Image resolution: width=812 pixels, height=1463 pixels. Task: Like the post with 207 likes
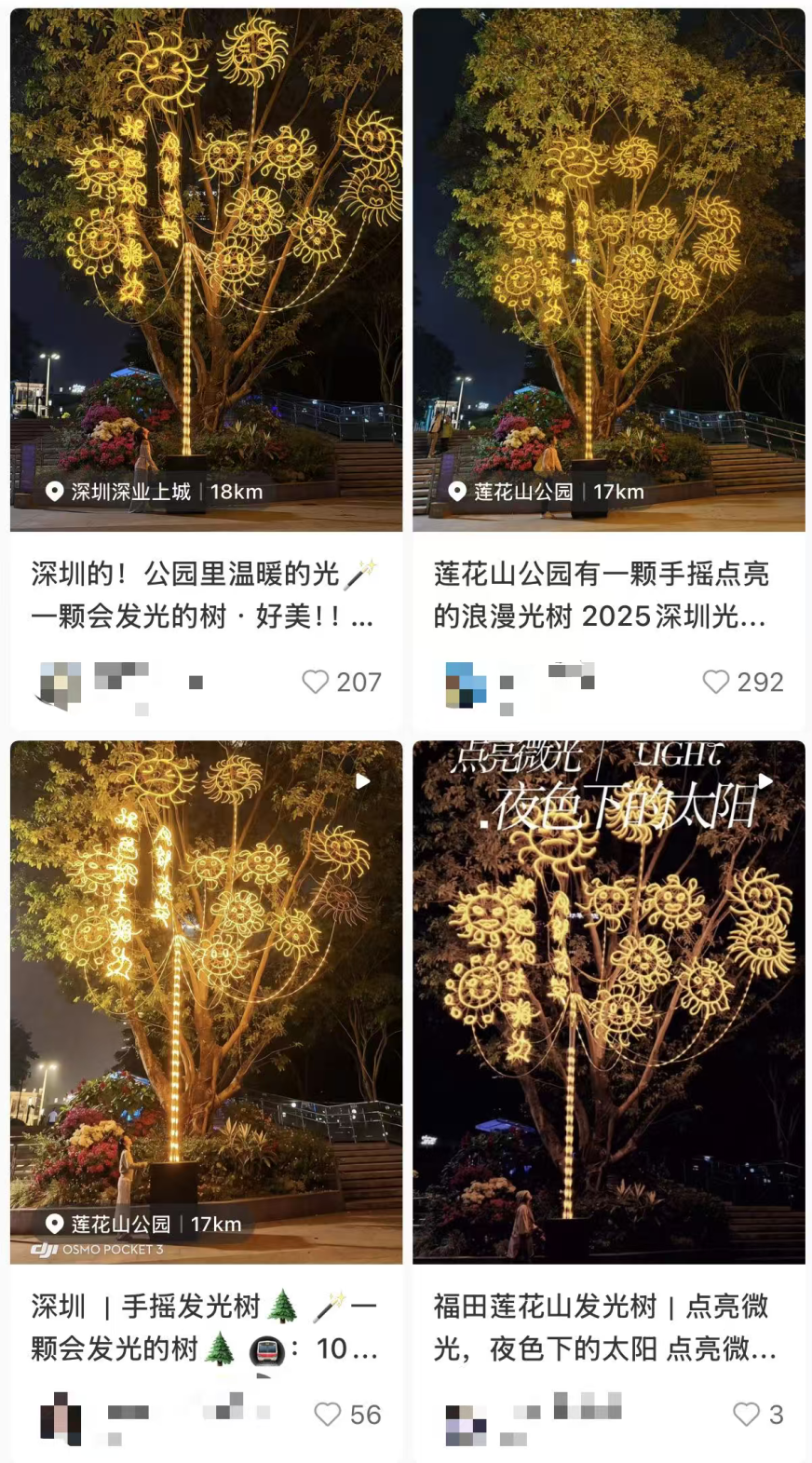click(316, 682)
